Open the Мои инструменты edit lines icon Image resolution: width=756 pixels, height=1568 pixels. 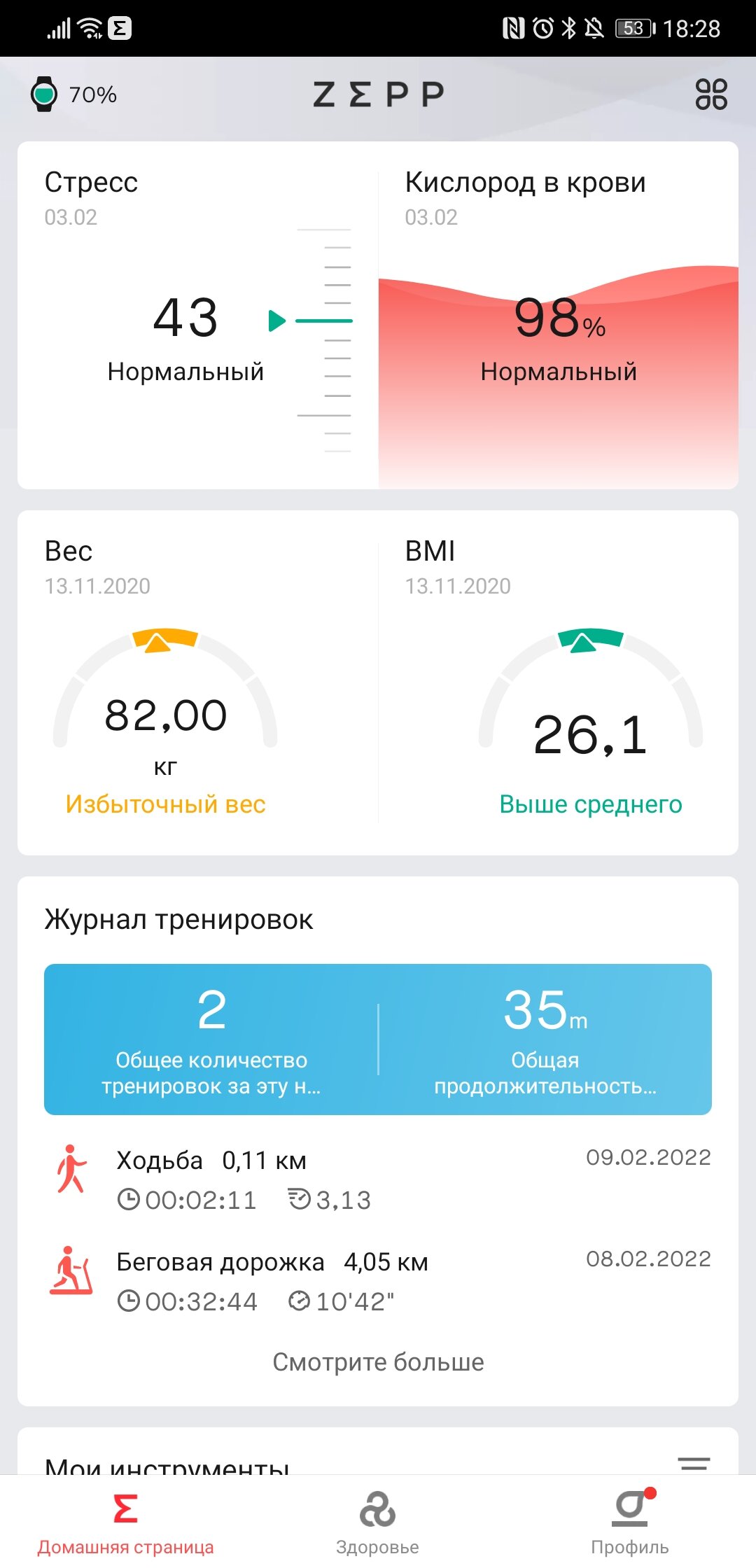click(x=694, y=1463)
